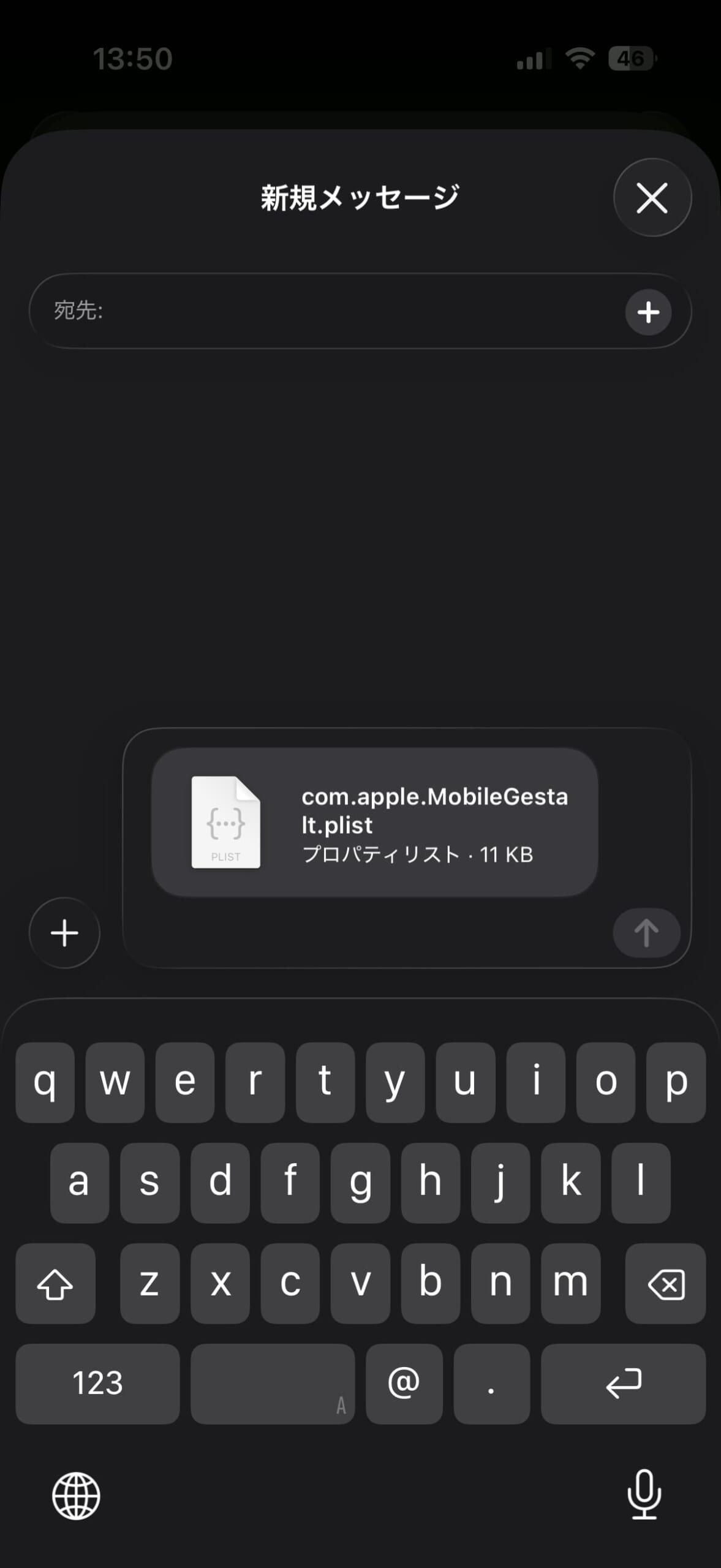Start dictation with the microphone icon
721x1568 pixels.
point(644,1494)
